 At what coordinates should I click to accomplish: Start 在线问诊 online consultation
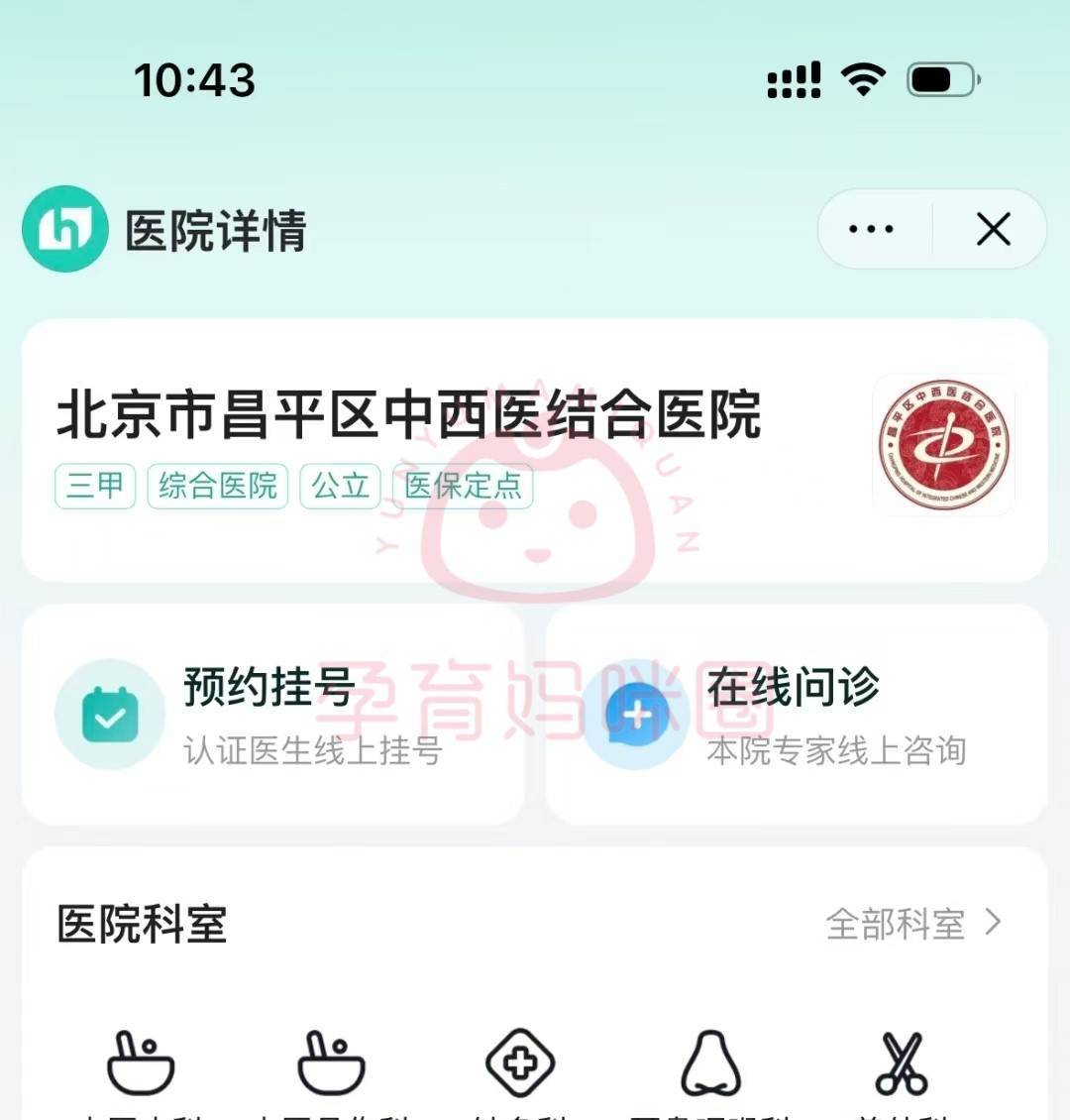(796, 715)
